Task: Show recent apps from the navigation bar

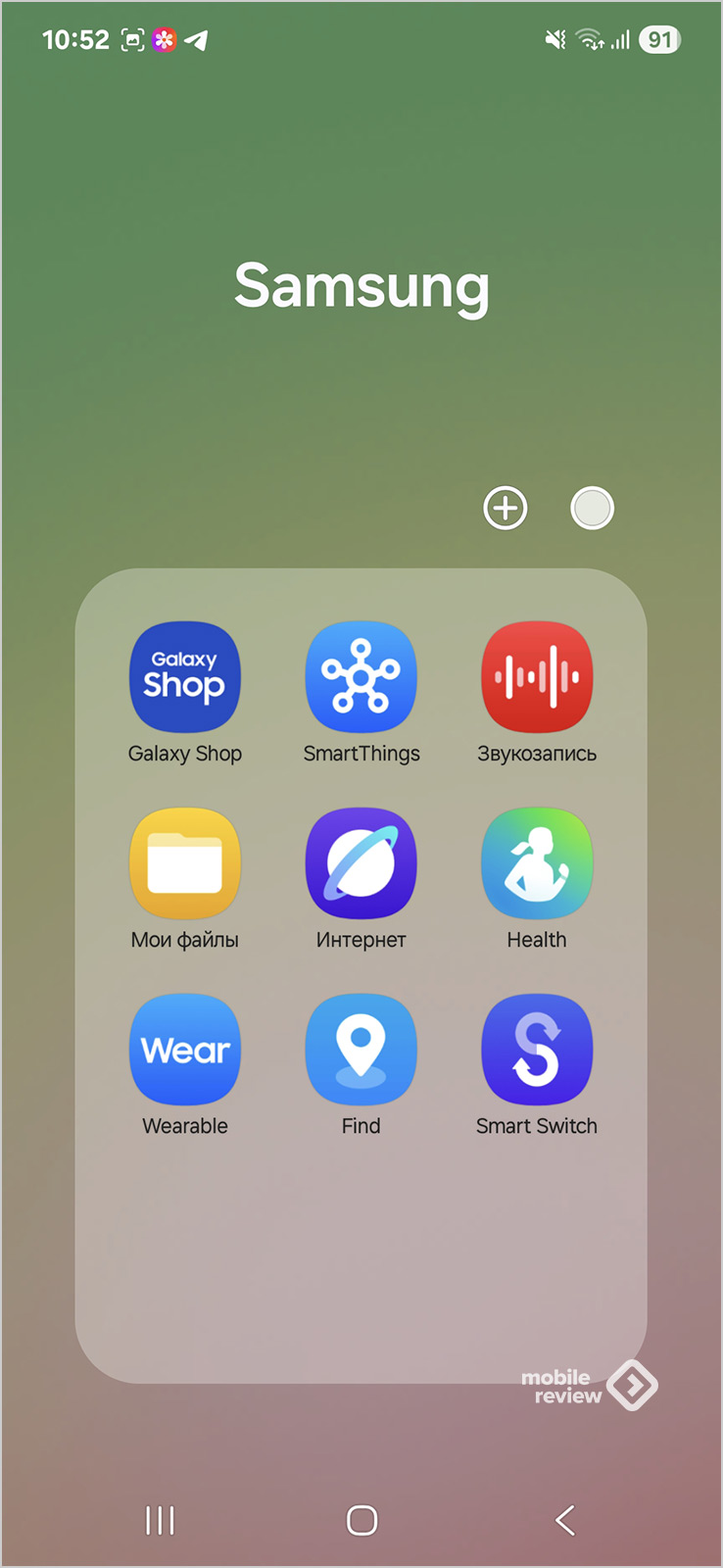Action: 160,1520
